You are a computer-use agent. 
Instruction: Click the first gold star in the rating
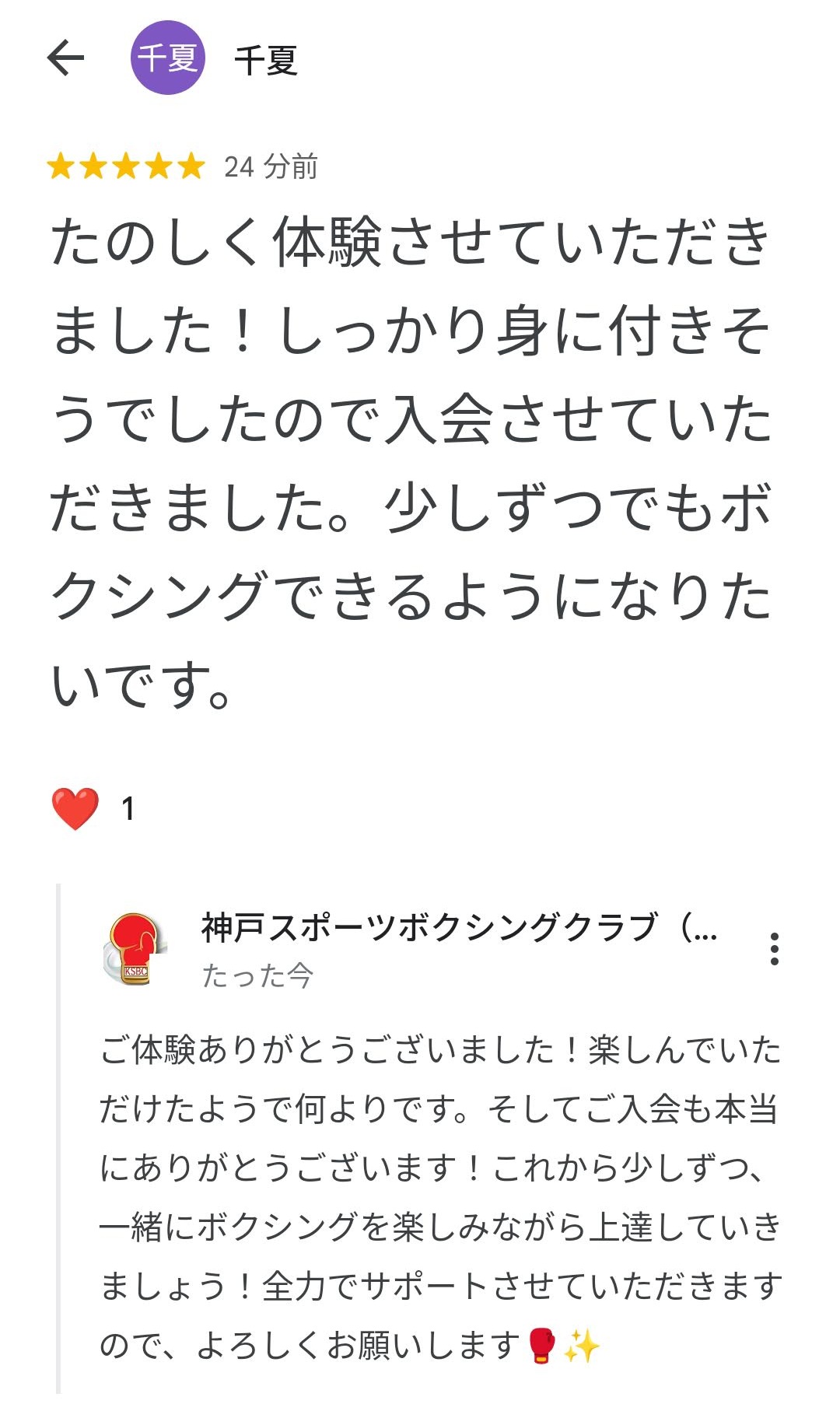point(62,165)
